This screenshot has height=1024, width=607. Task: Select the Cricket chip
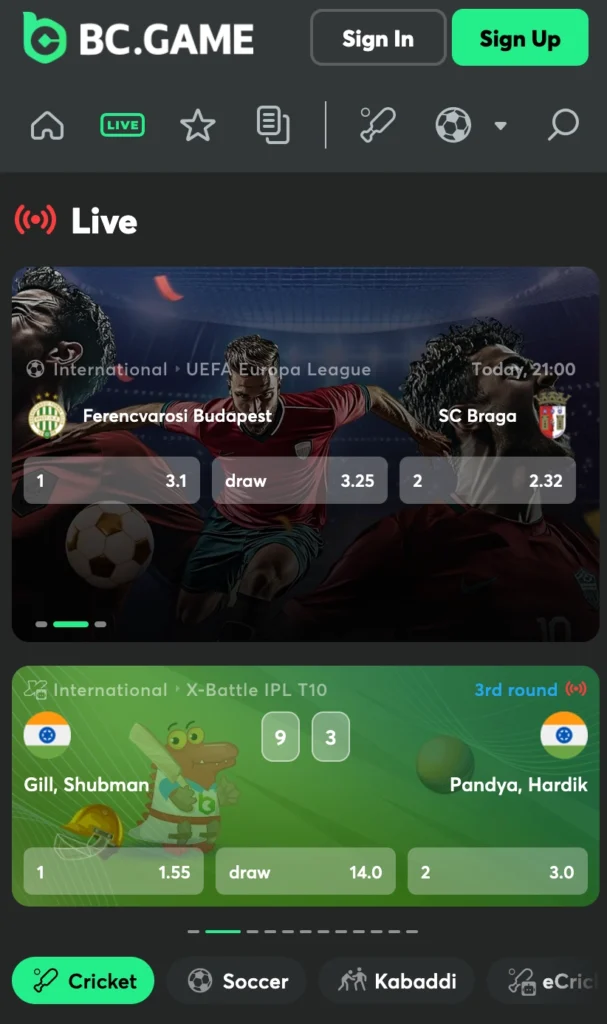pos(83,981)
